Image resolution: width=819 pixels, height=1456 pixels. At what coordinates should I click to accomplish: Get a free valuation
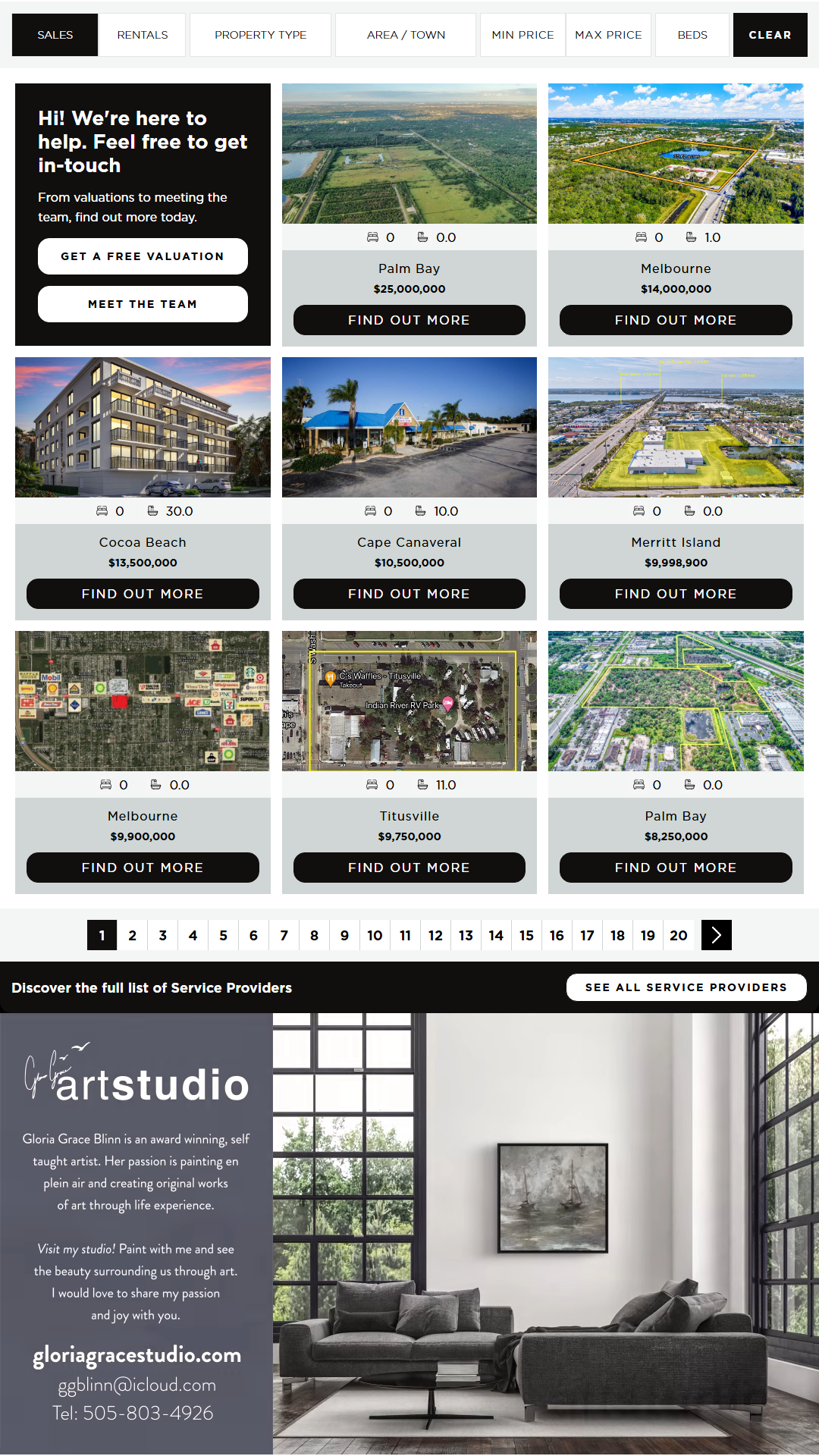click(x=143, y=256)
